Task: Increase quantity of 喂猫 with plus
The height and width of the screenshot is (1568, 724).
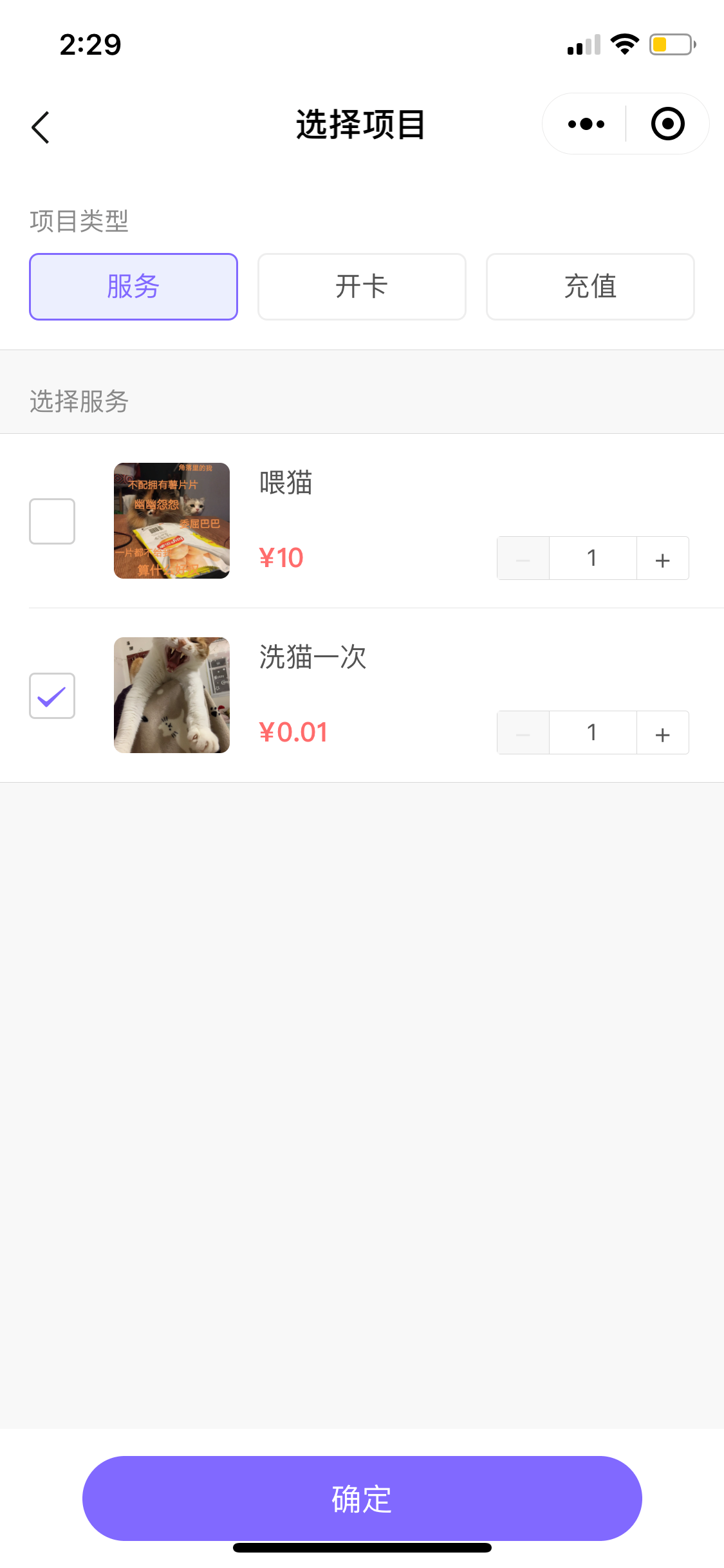Action: pyautogui.click(x=663, y=558)
